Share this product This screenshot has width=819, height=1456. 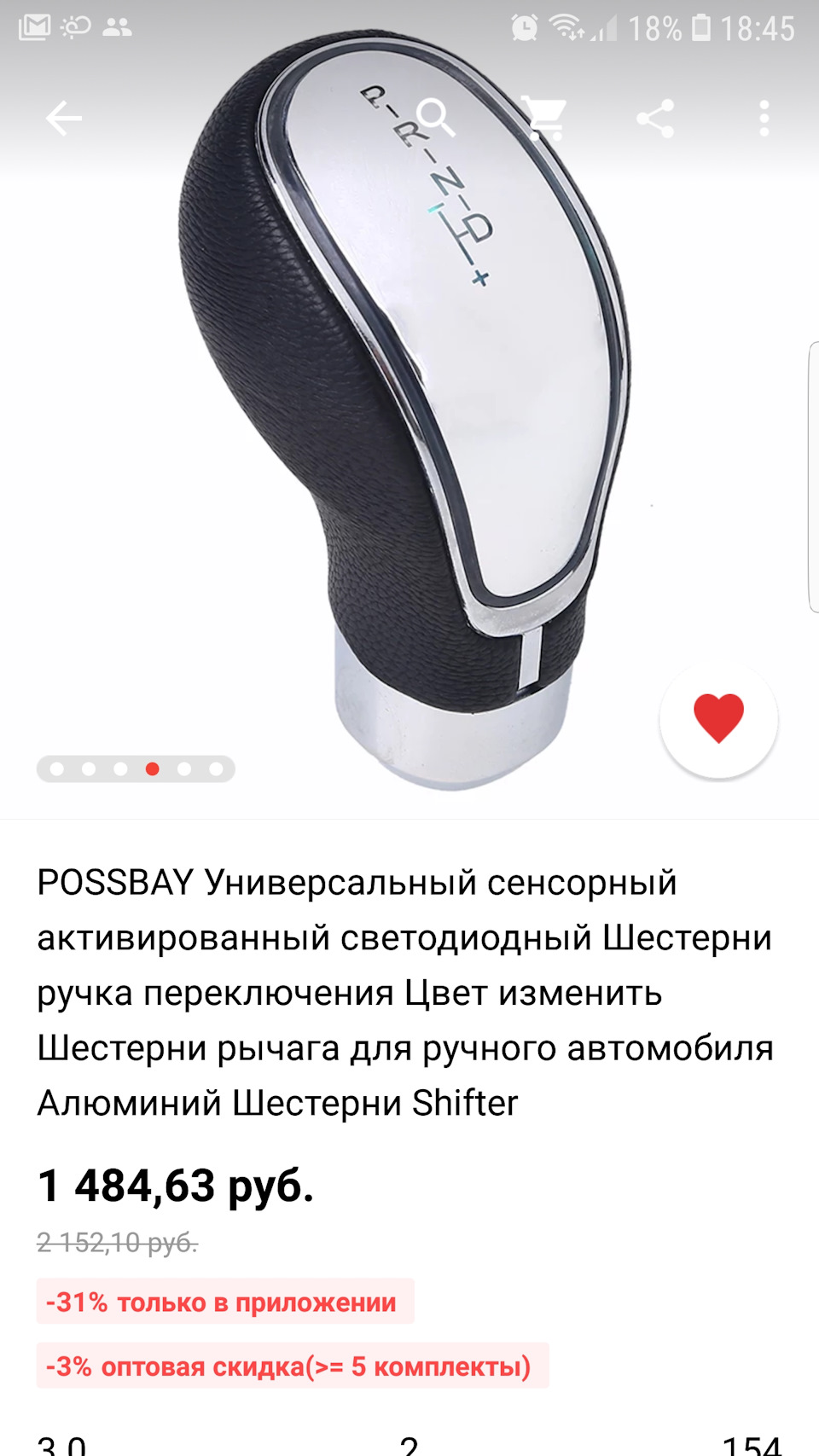point(655,119)
